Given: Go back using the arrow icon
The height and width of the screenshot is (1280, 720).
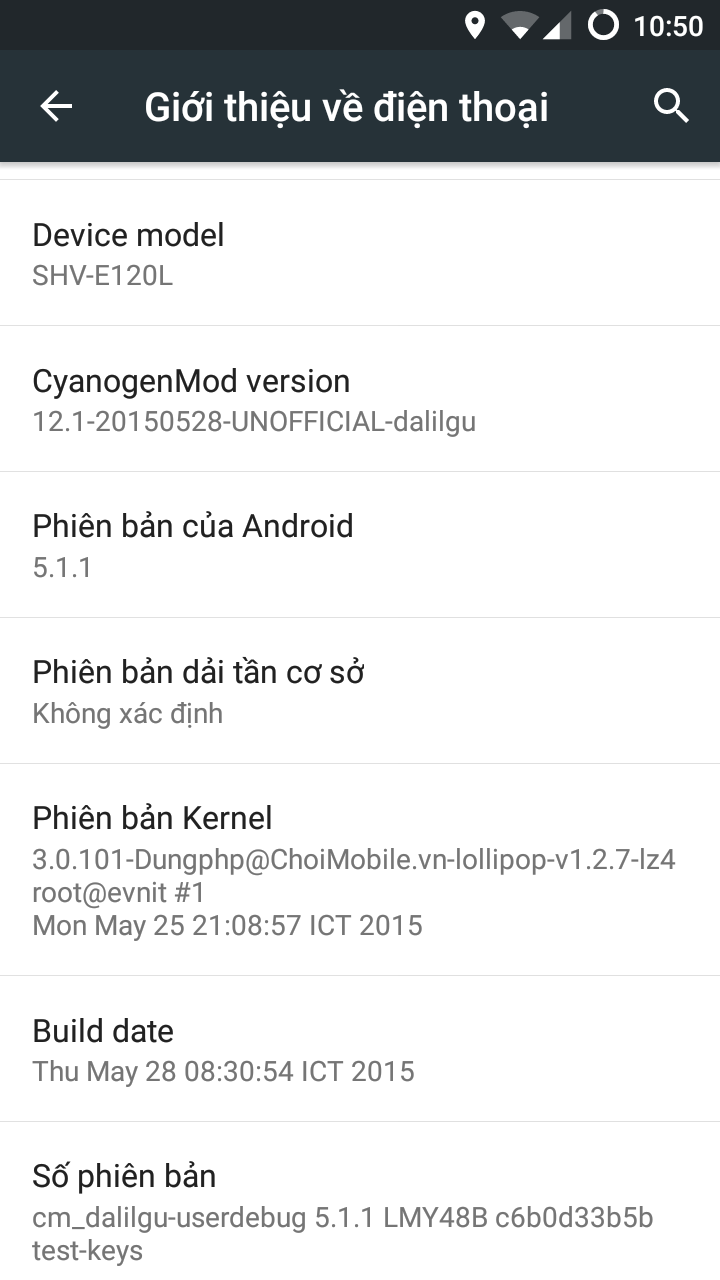Looking at the screenshot, I should tap(56, 106).
